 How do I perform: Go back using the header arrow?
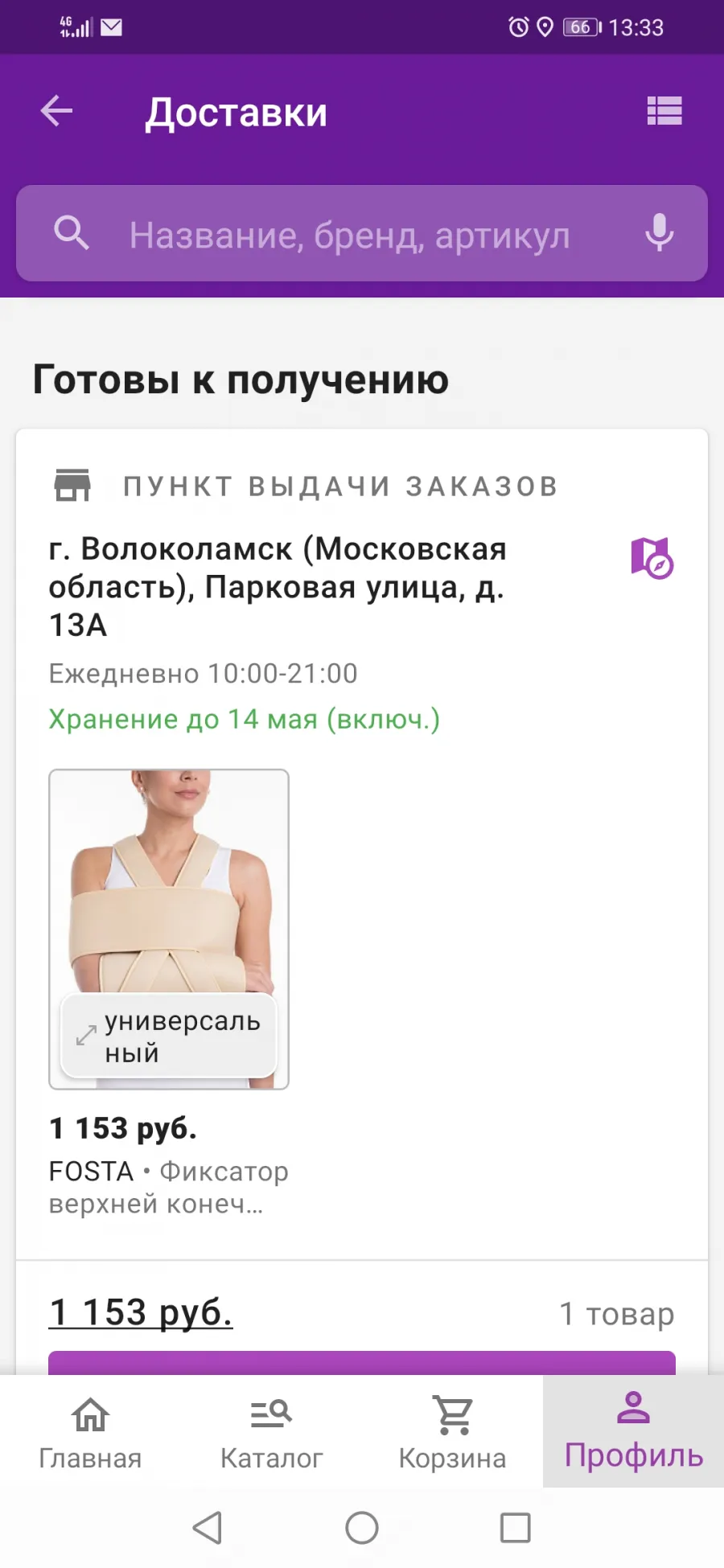56,111
